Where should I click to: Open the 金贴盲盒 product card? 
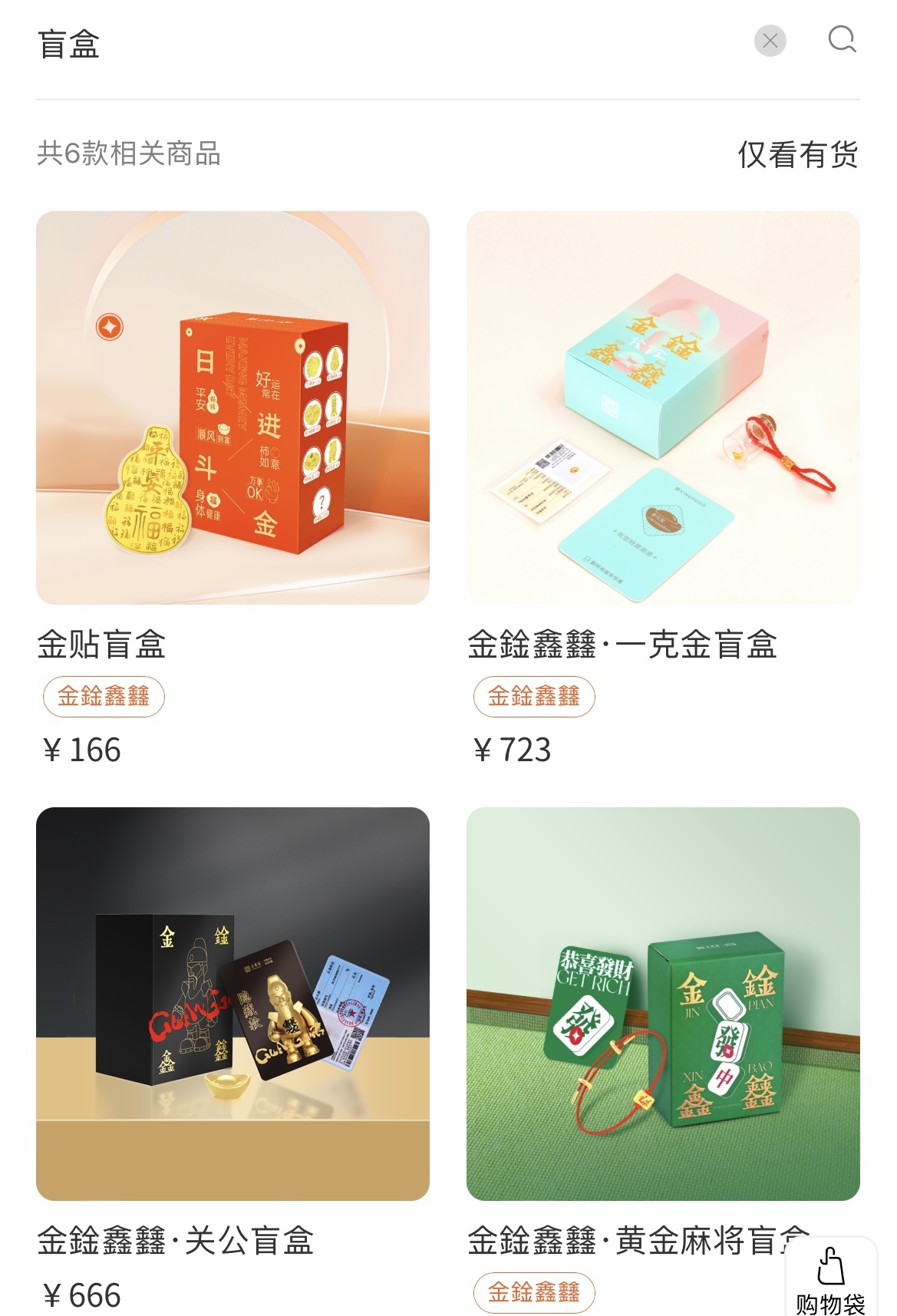point(232,407)
